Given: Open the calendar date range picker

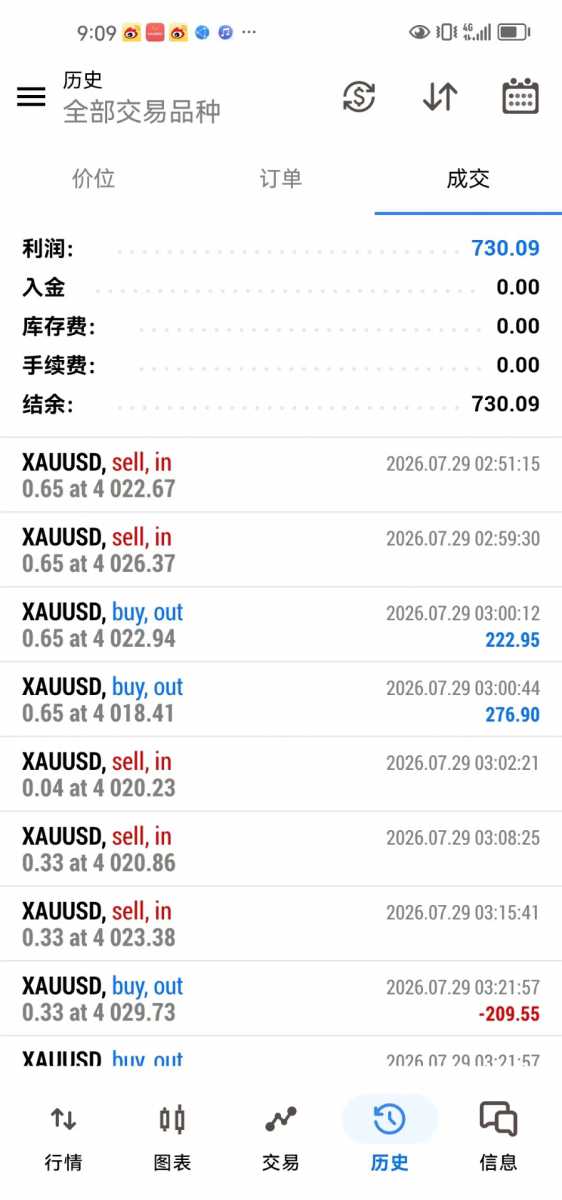Looking at the screenshot, I should (520, 96).
